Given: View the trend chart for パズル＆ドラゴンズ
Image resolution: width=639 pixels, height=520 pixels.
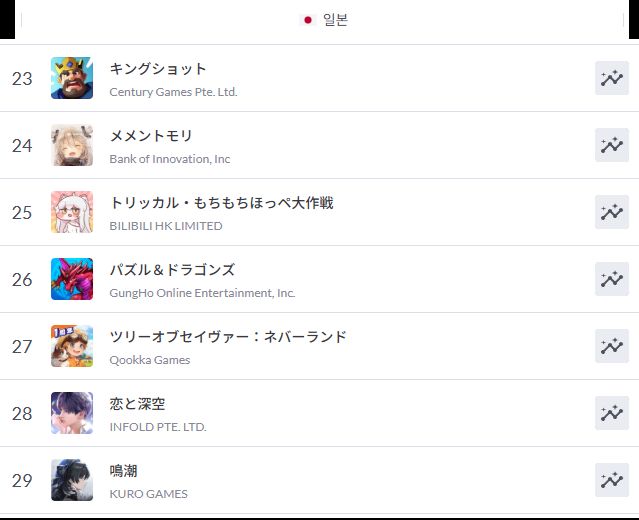Looking at the screenshot, I should (611, 279).
